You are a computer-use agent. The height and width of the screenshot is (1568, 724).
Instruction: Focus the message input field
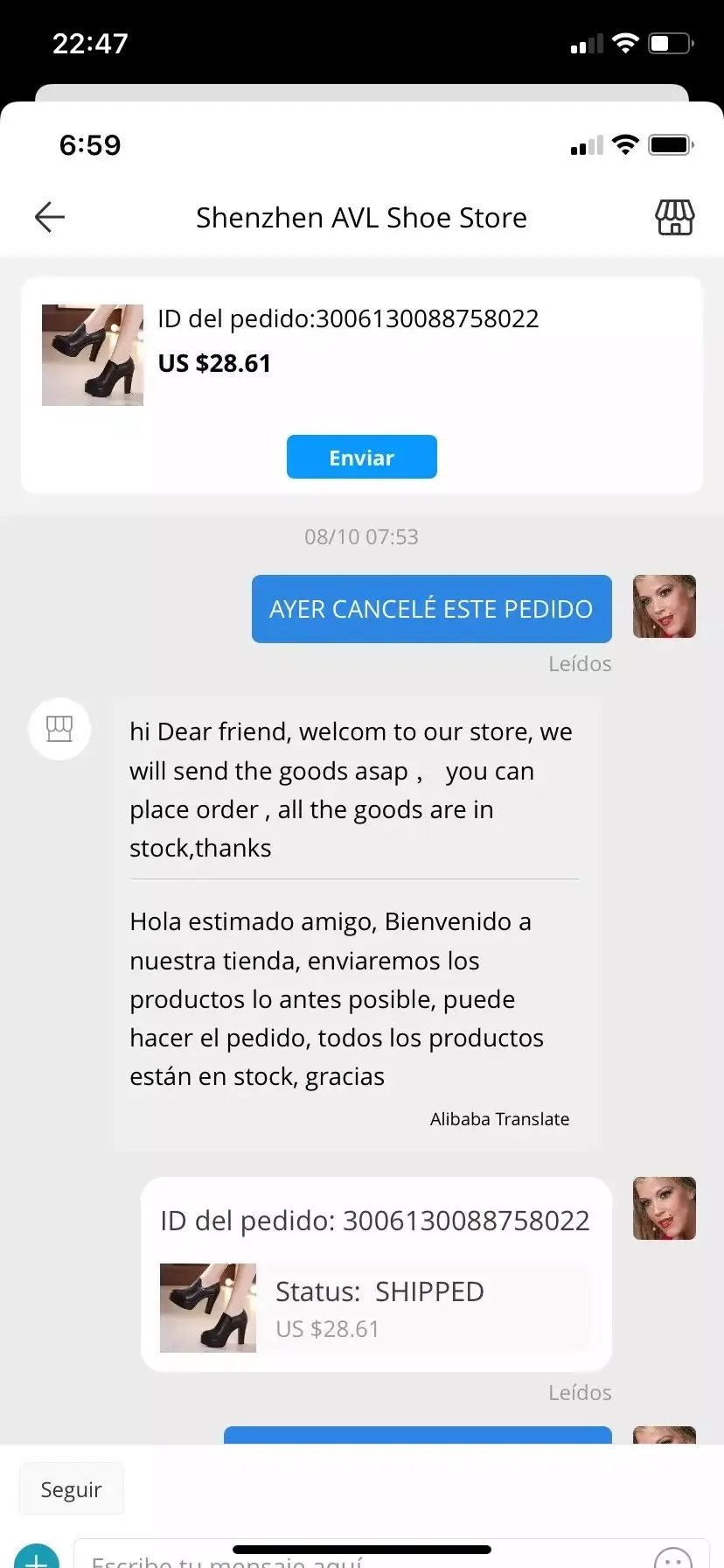350,1557
